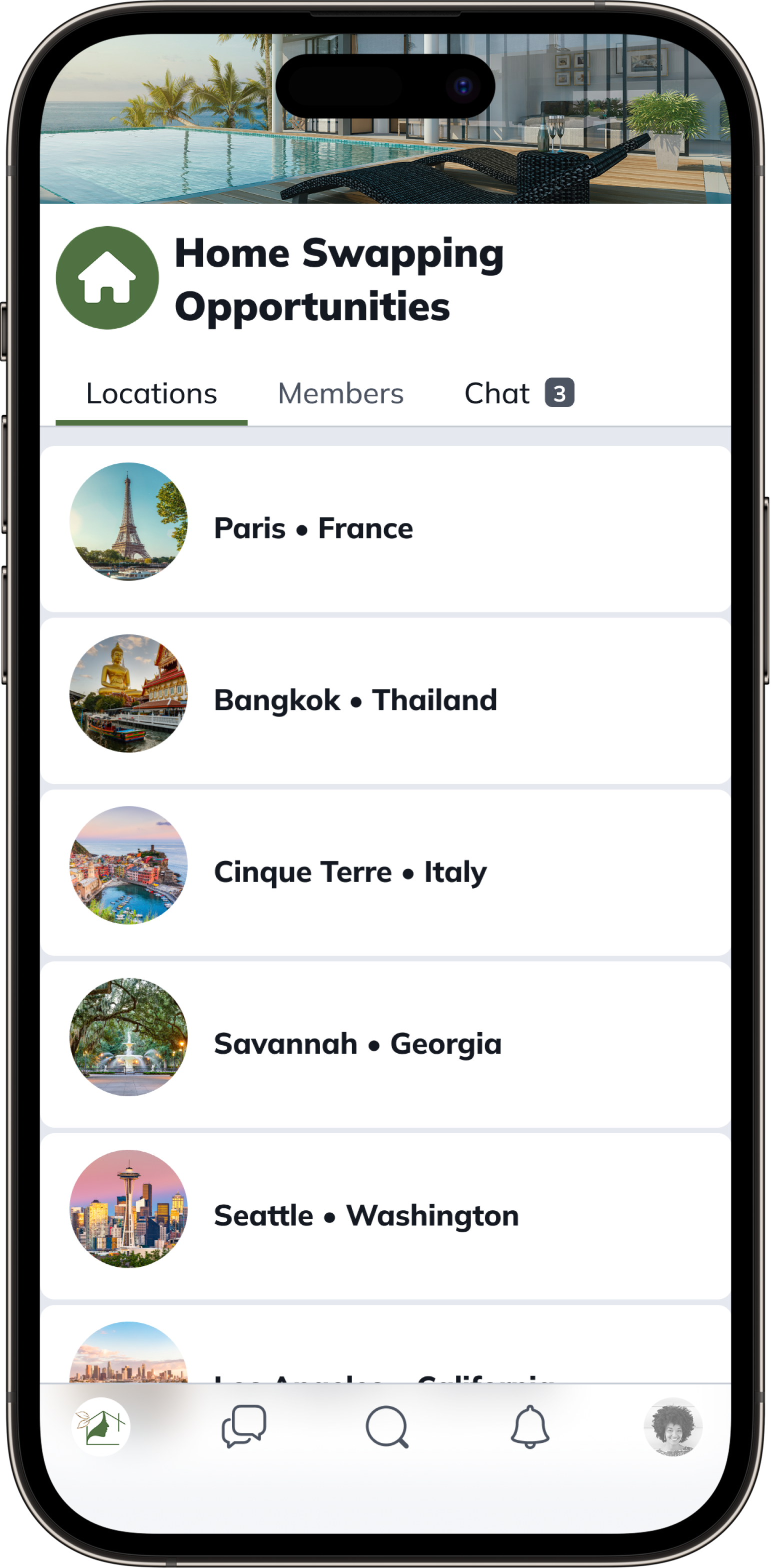
Task: Open the Bangkok • Thailand location
Action: coord(385,700)
